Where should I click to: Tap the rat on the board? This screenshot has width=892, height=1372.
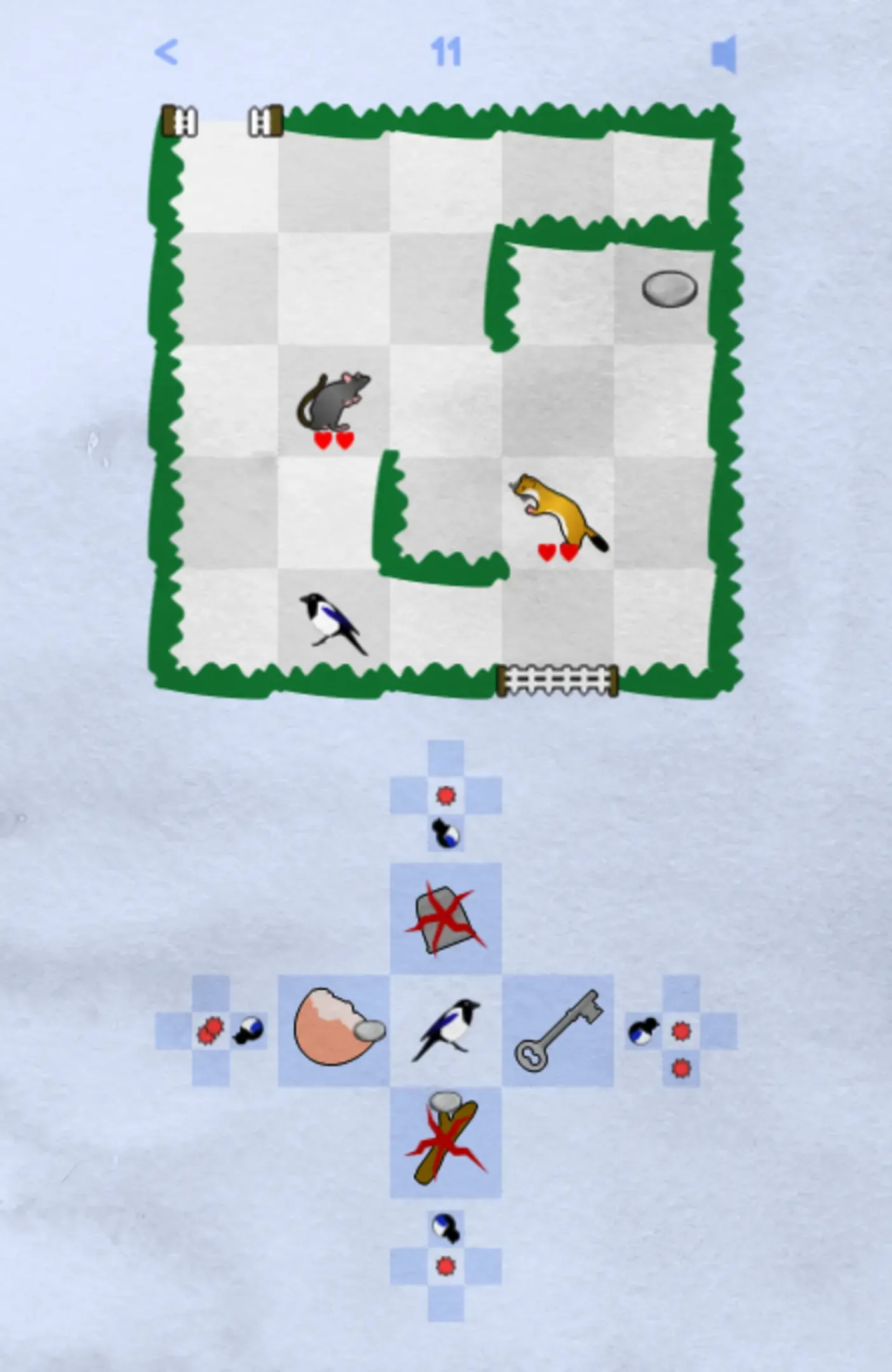[x=334, y=402]
